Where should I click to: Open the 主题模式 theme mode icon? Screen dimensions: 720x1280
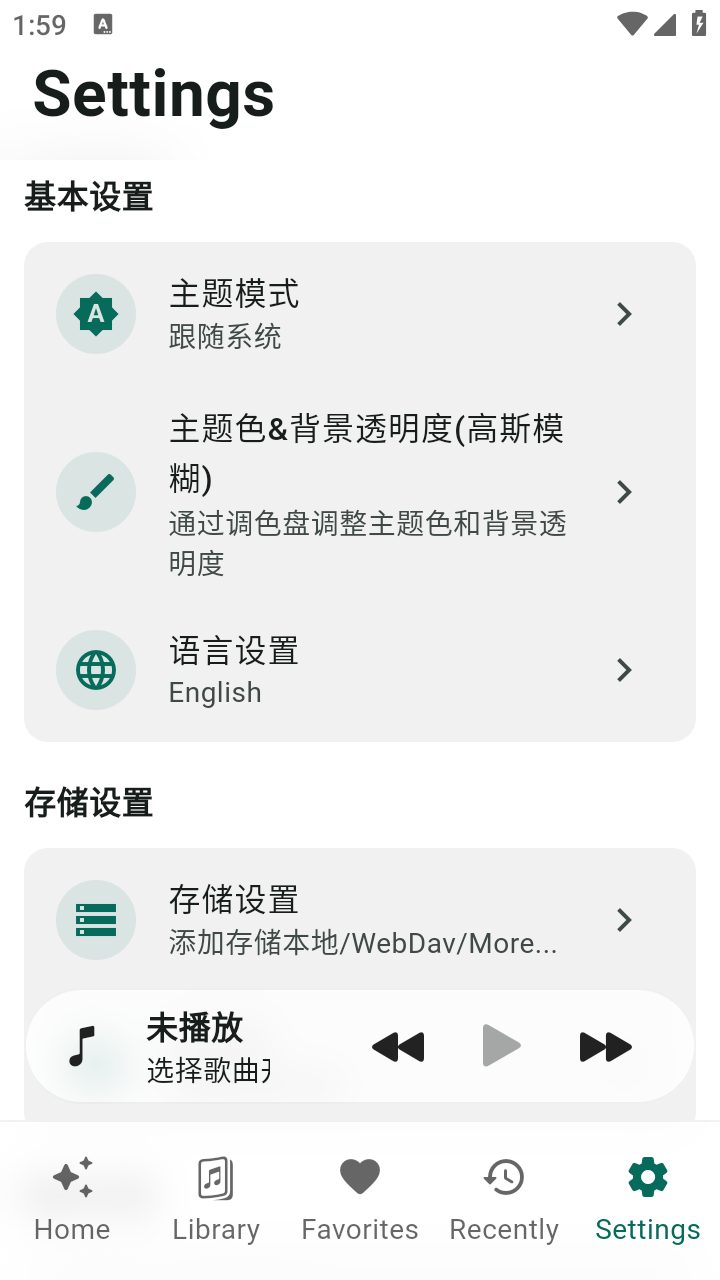click(96, 314)
